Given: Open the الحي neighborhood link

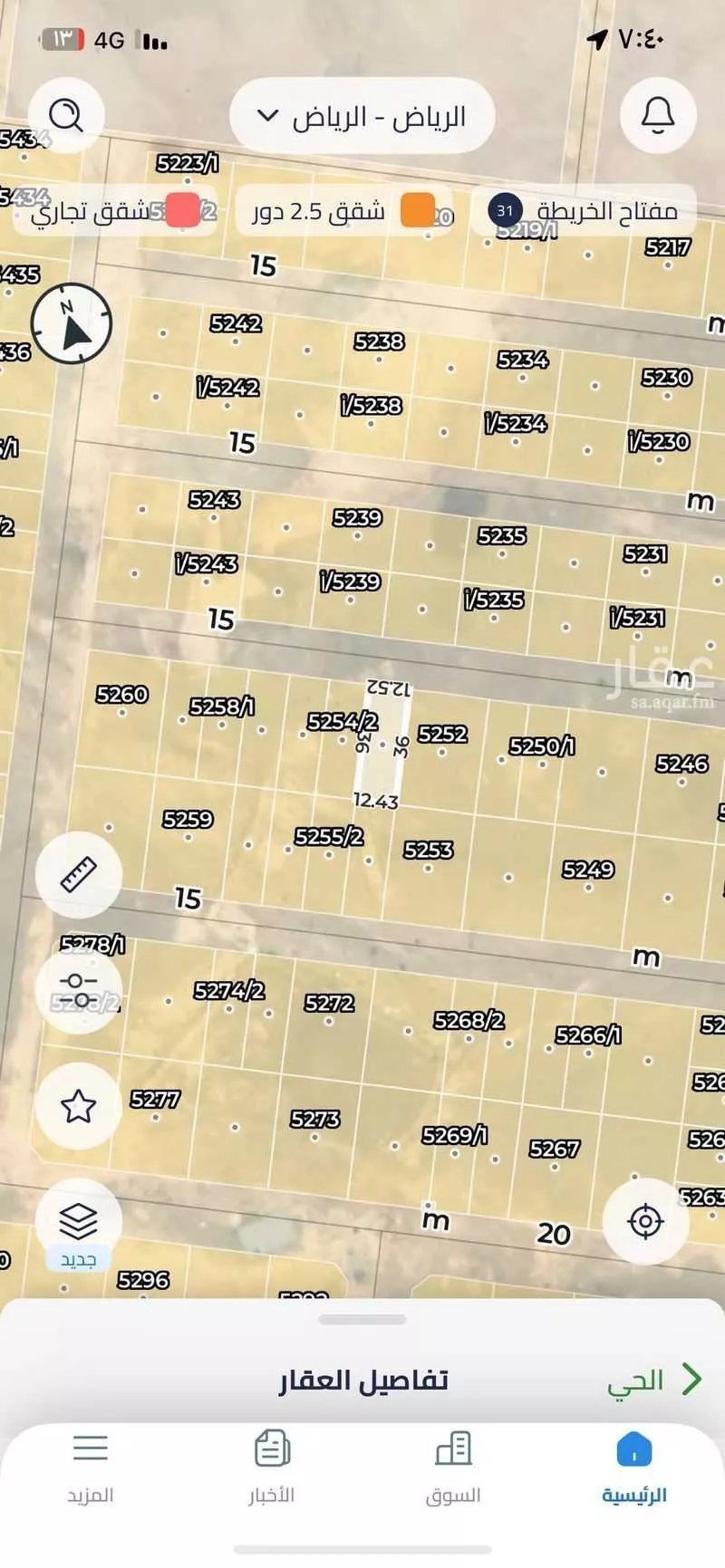Looking at the screenshot, I should (x=652, y=1380).
